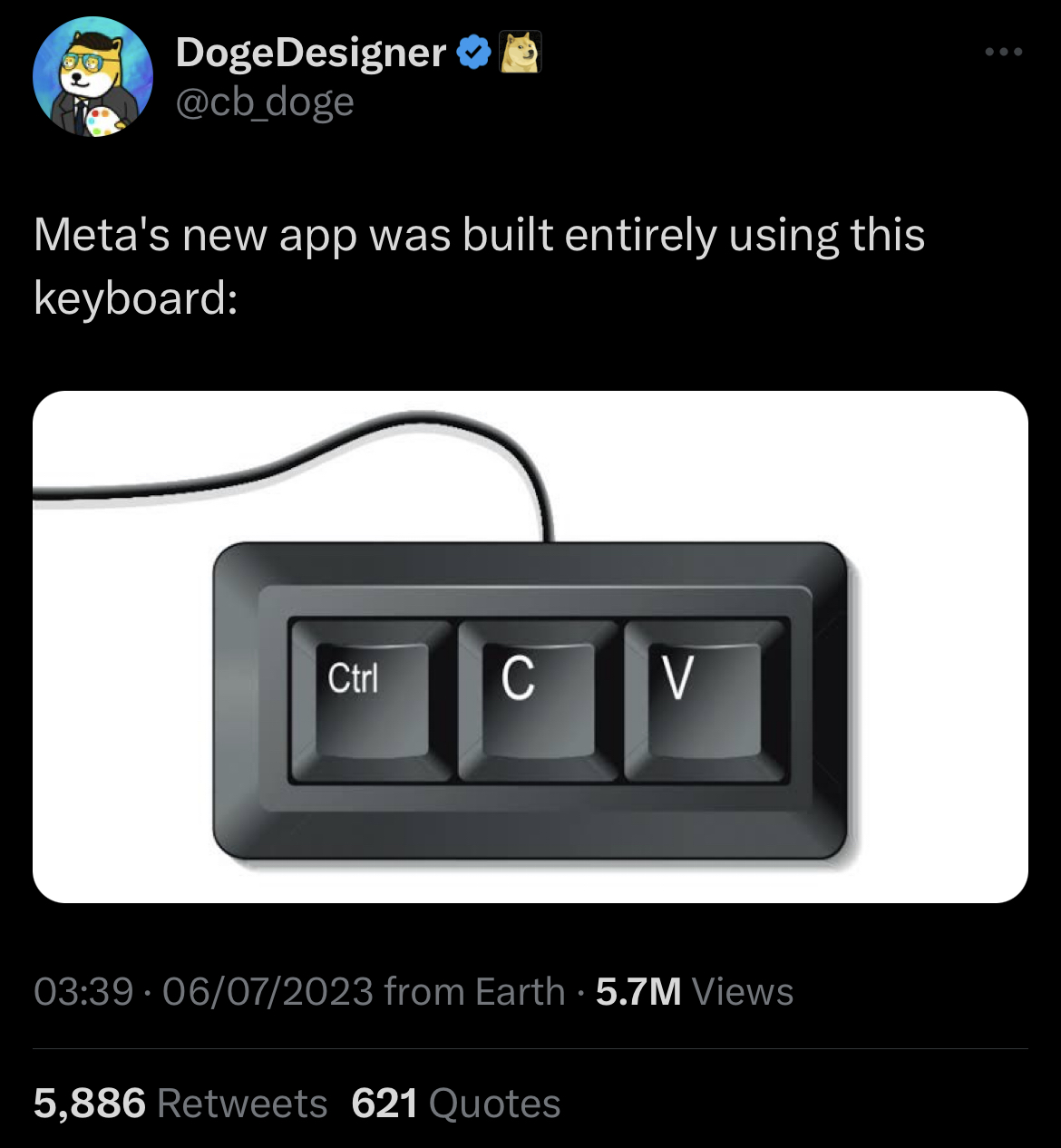The height and width of the screenshot is (1148, 1061).
Task: Open the keyboard image attachment
Action: [530, 646]
